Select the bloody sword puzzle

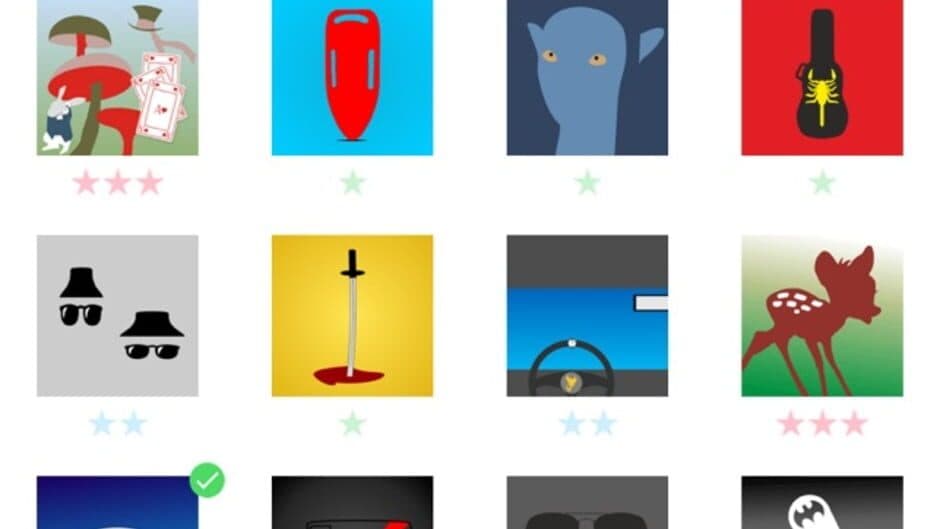point(352,316)
